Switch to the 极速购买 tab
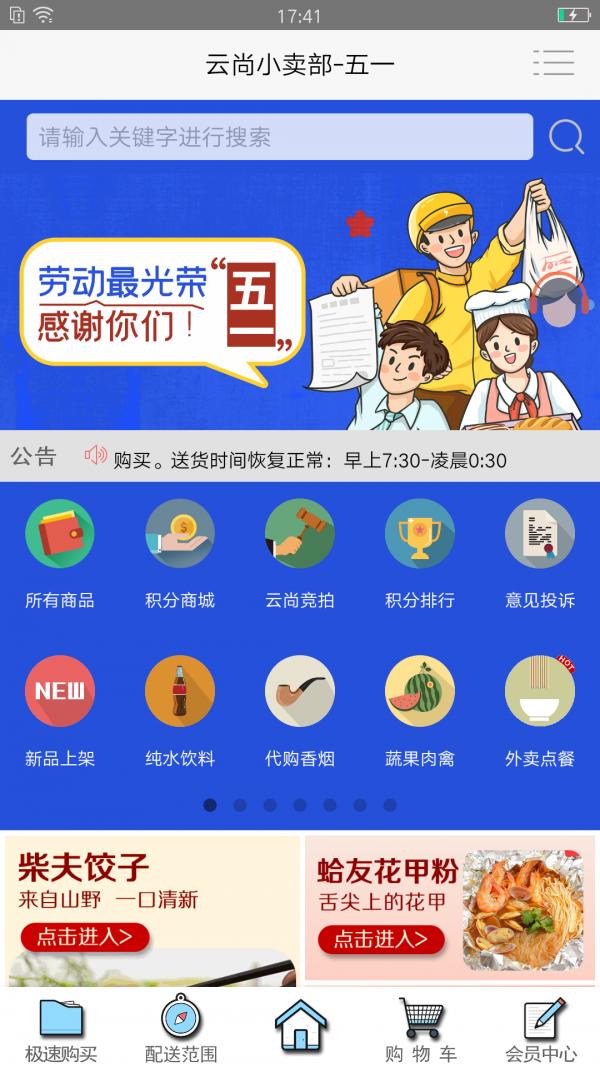Image resolution: width=600 pixels, height=1067 pixels. [61, 1029]
